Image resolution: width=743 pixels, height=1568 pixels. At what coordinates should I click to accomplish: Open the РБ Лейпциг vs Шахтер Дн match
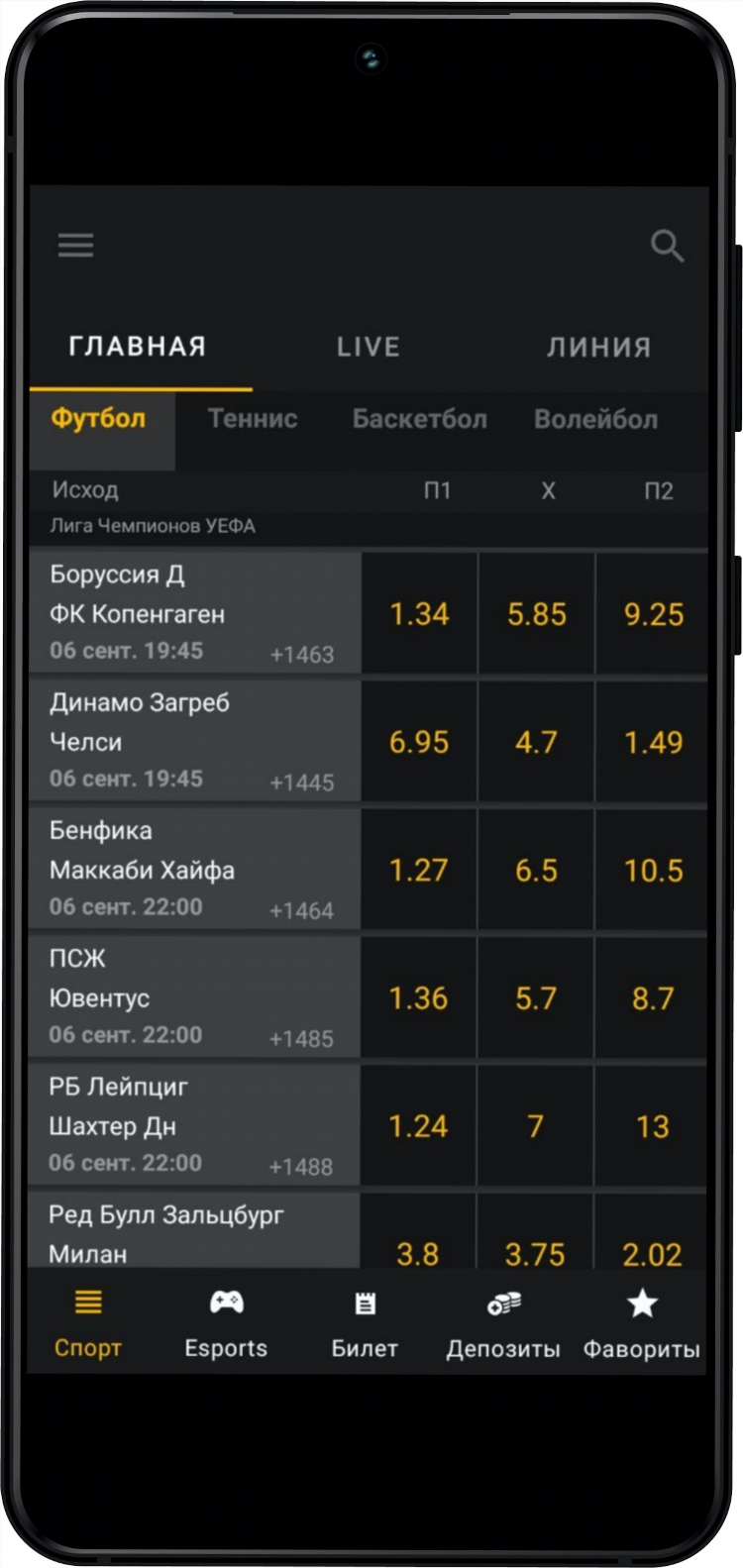tap(194, 1125)
